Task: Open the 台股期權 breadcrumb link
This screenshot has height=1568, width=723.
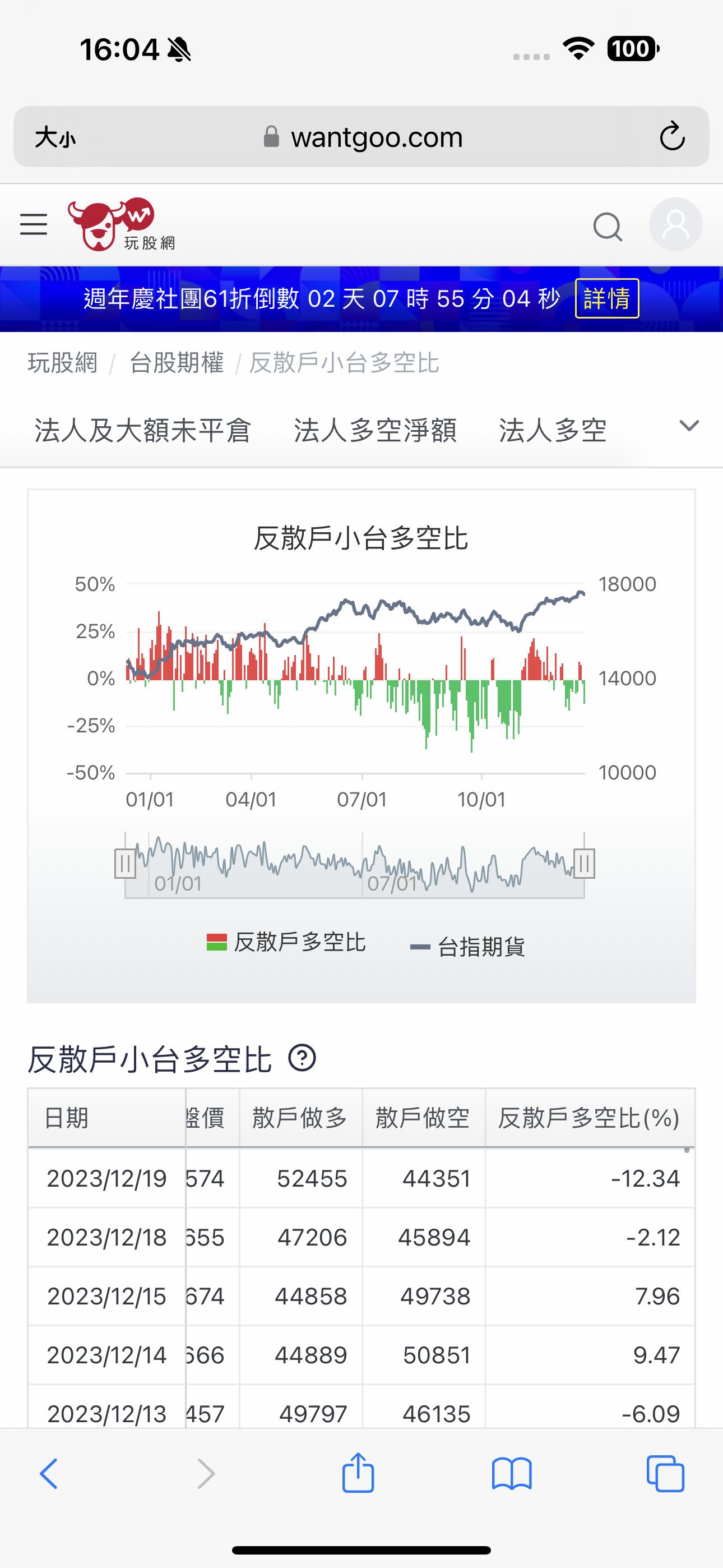Action: coord(177,363)
